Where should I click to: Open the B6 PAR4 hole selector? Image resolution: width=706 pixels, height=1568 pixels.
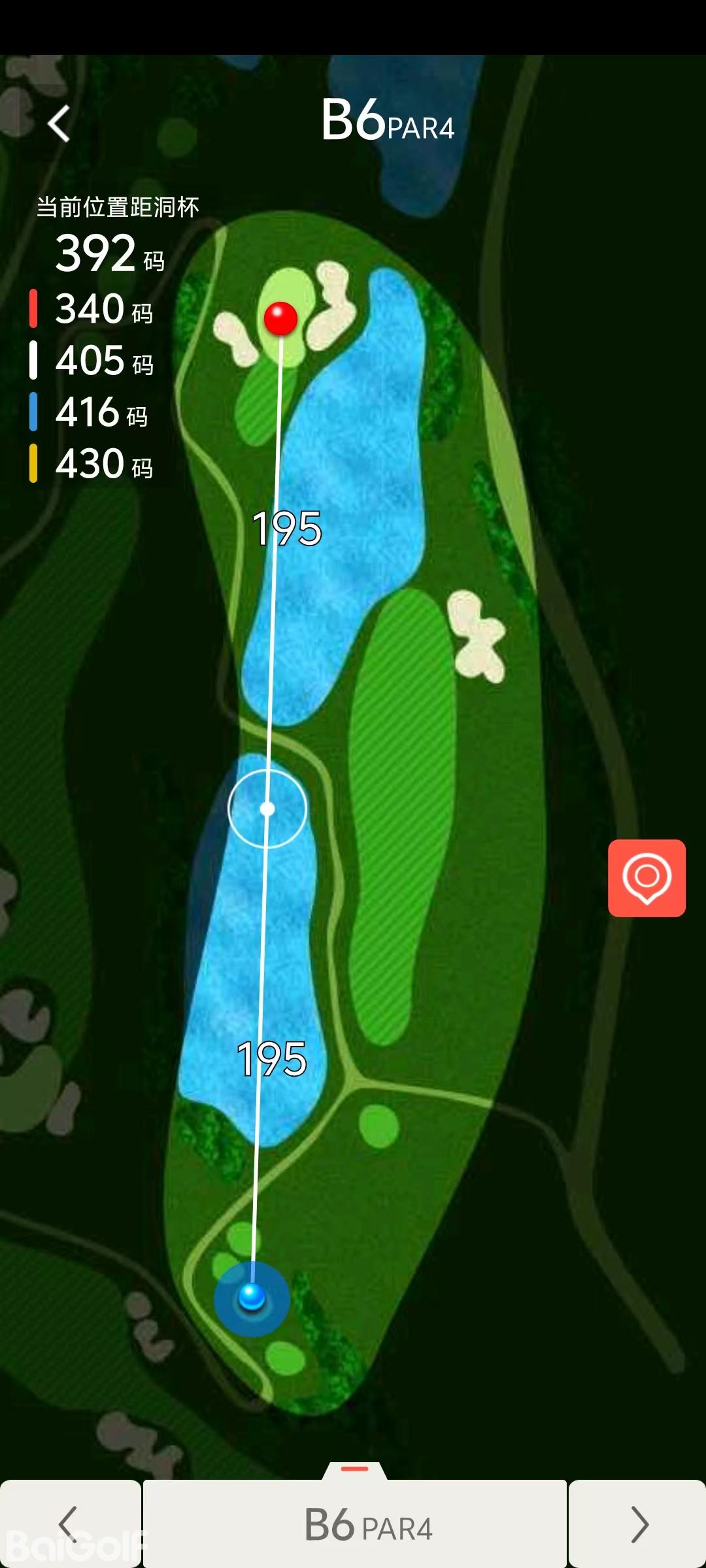tap(355, 1524)
